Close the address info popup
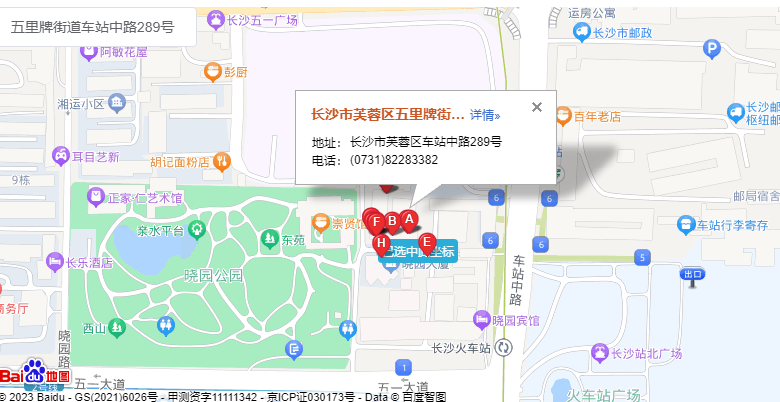Viewport: 780px width, 402px height. coord(537,107)
